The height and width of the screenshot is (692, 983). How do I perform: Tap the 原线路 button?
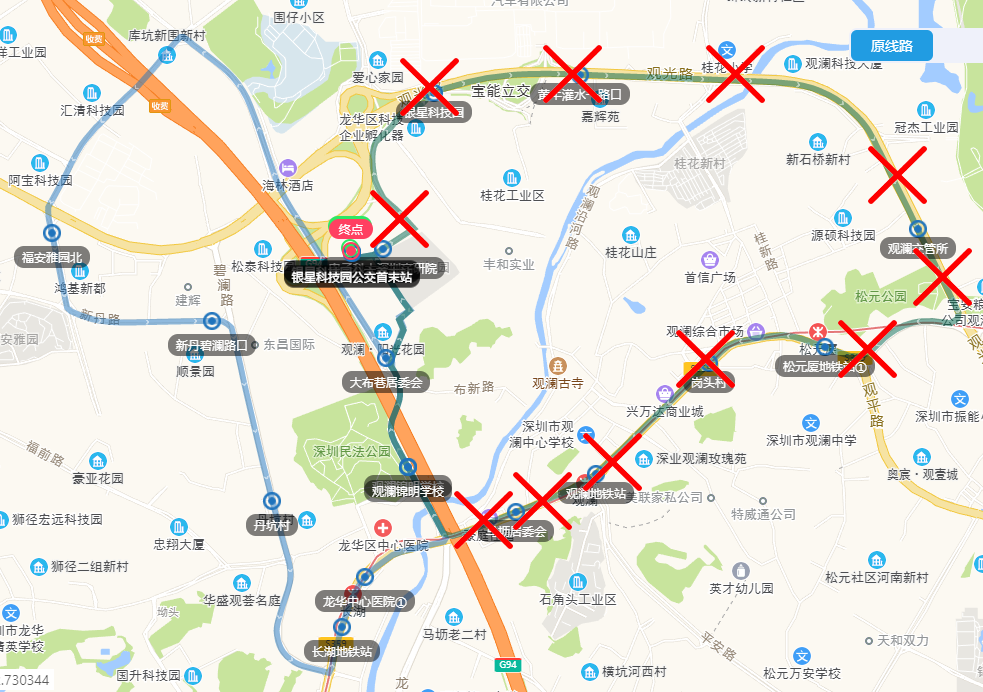pos(891,46)
